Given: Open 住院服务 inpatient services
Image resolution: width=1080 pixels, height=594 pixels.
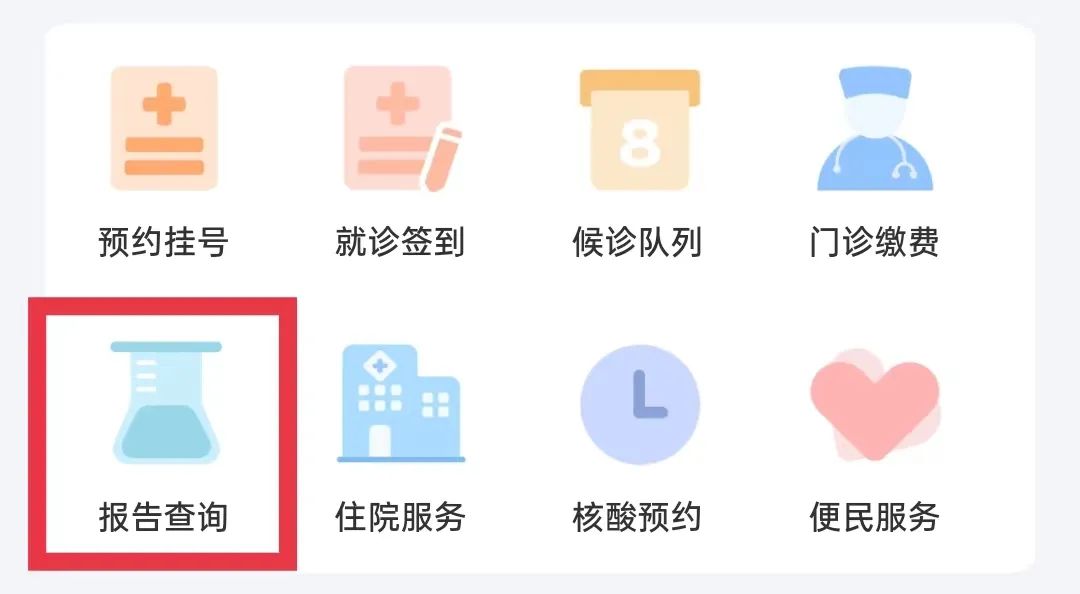Looking at the screenshot, I should click(x=400, y=435).
